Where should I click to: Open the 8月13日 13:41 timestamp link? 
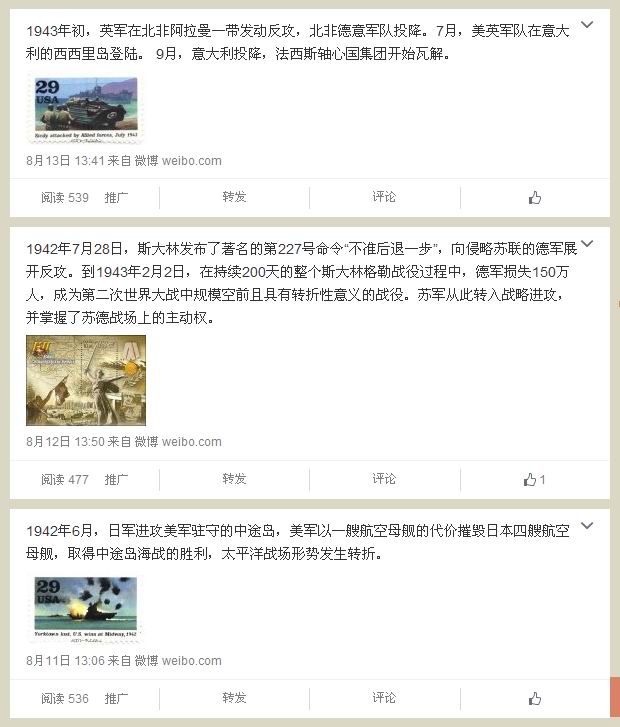click(65, 160)
